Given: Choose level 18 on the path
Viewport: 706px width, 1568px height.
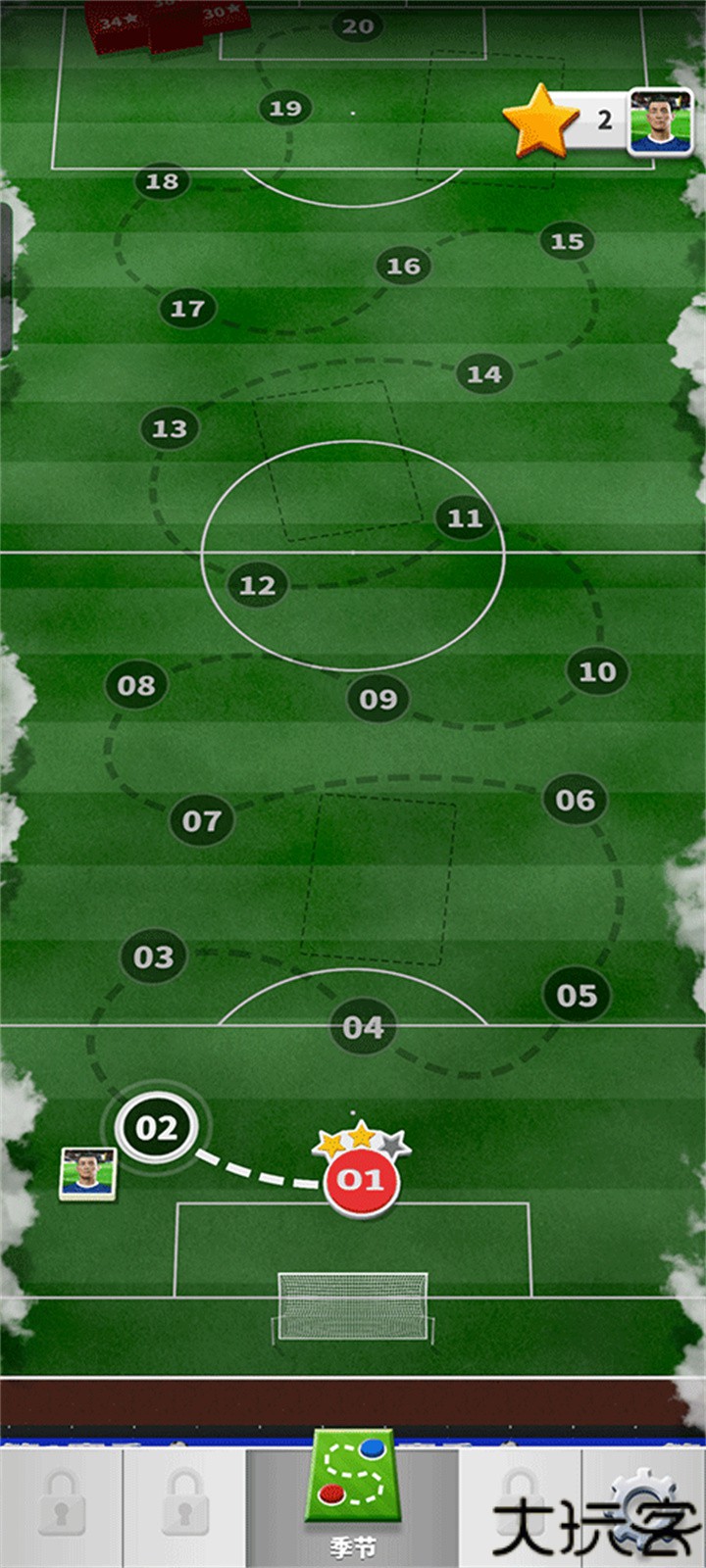Looking at the screenshot, I should click(162, 181).
